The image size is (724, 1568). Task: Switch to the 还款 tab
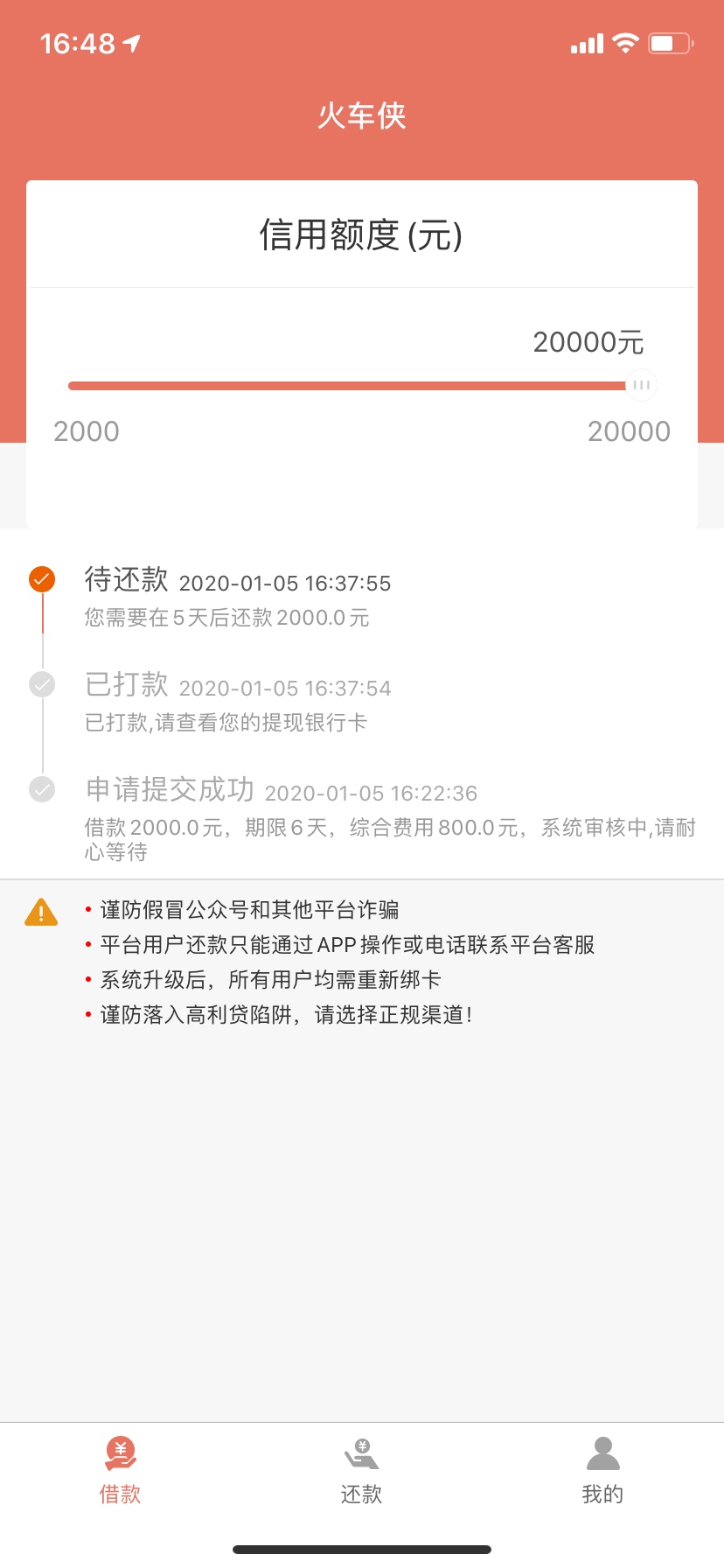point(362,1471)
